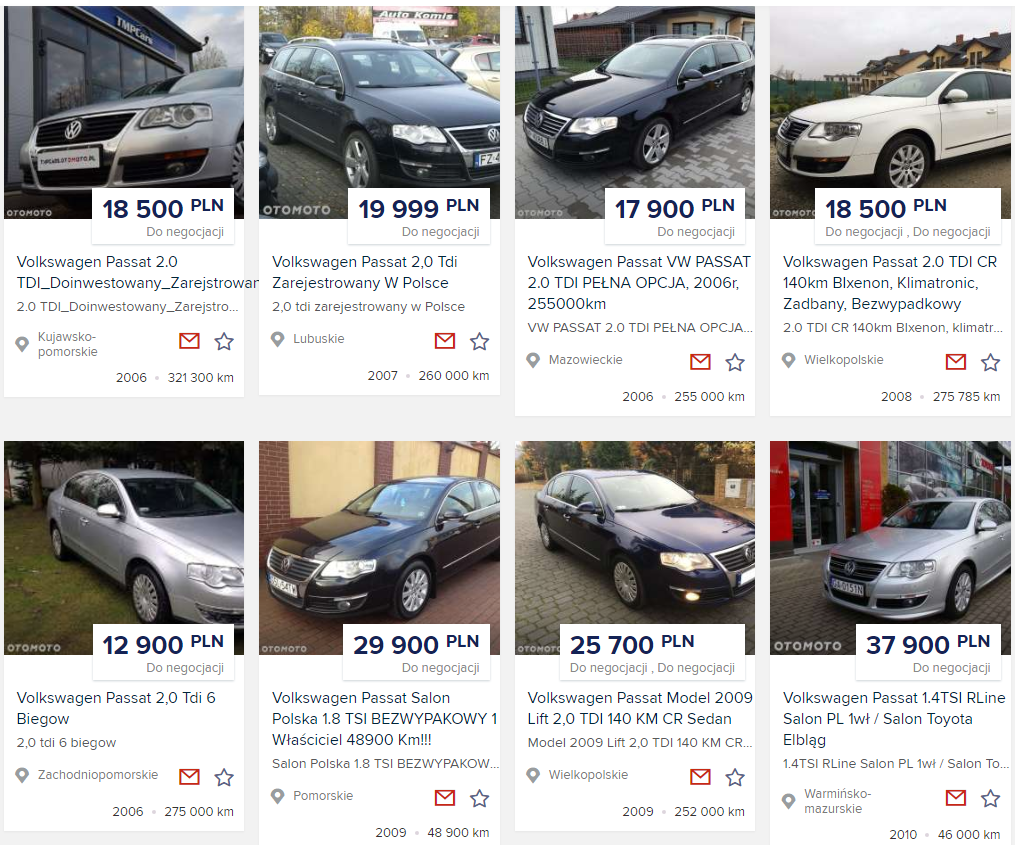Open the Passat 2,0 Tdi Zarejestrowany W Polsce listing
The height and width of the screenshot is (845, 1015).
pyautogui.click(x=365, y=272)
